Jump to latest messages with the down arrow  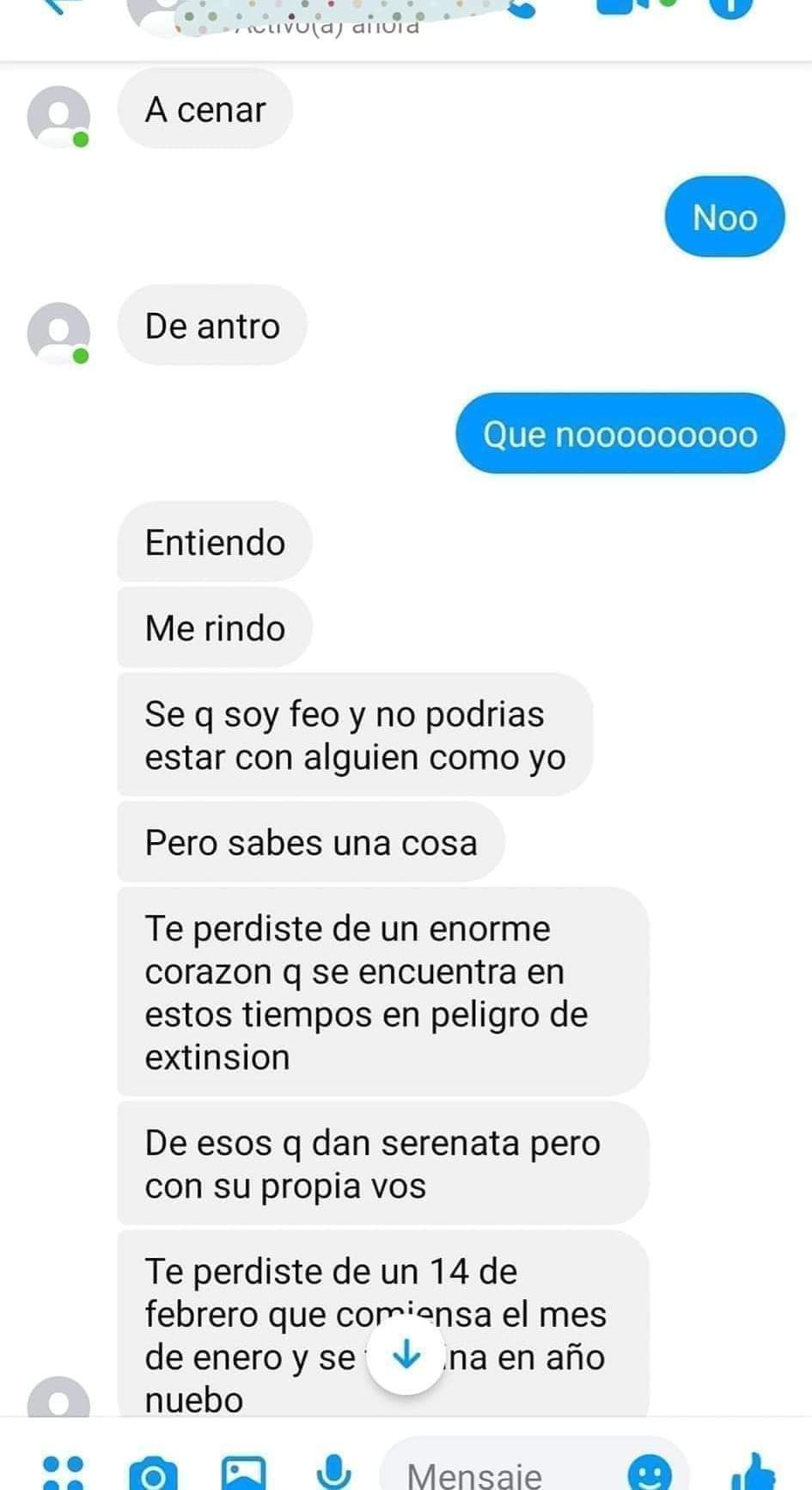(x=406, y=1356)
